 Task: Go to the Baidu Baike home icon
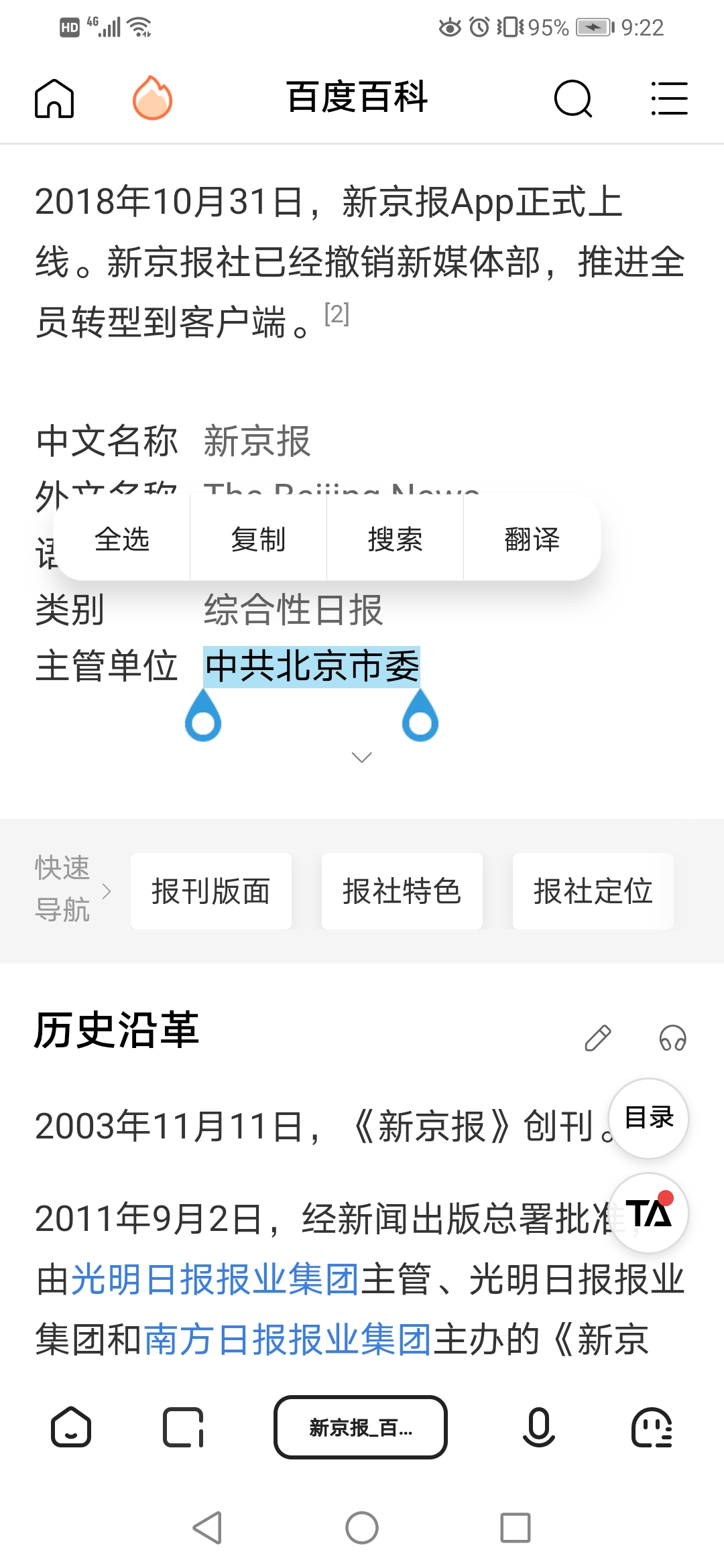[54, 99]
